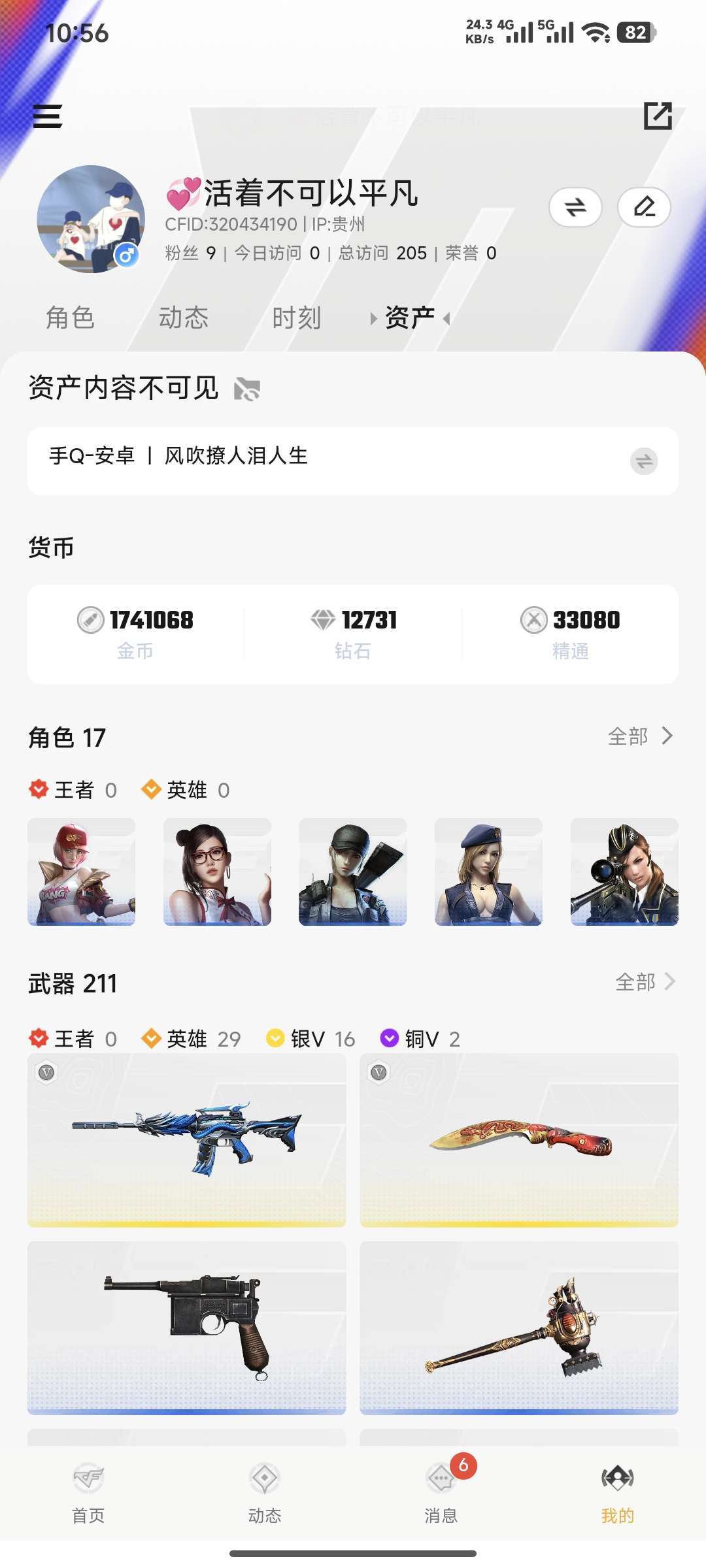Open the hamburger menu
The width and height of the screenshot is (706, 1568).
click(x=48, y=116)
